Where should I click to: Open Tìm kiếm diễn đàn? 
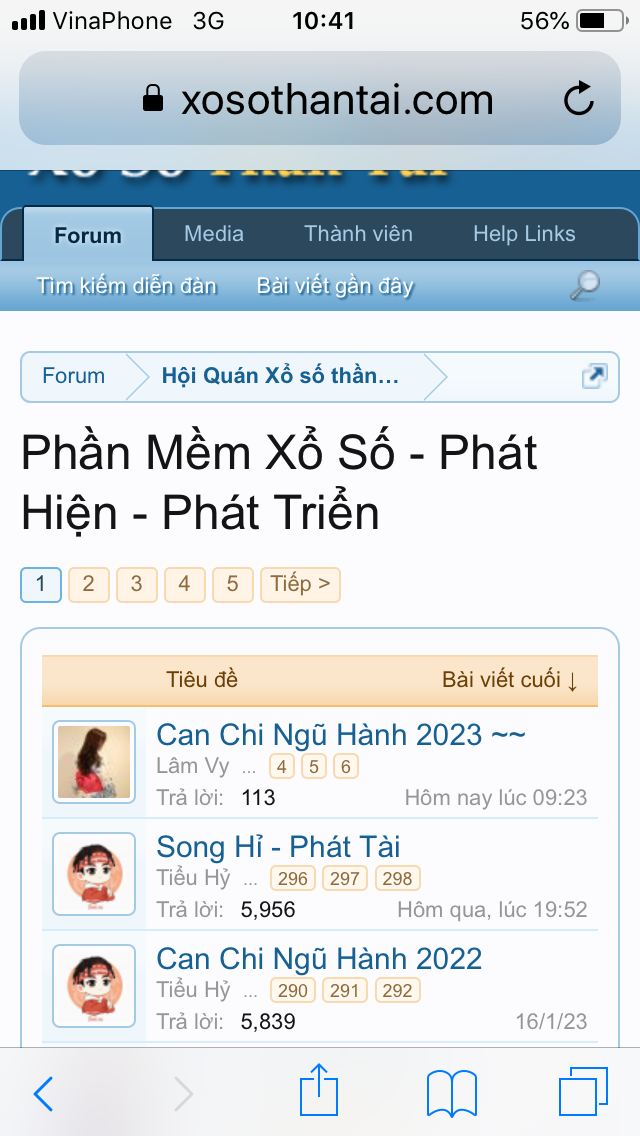pyautogui.click(x=127, y=286)
